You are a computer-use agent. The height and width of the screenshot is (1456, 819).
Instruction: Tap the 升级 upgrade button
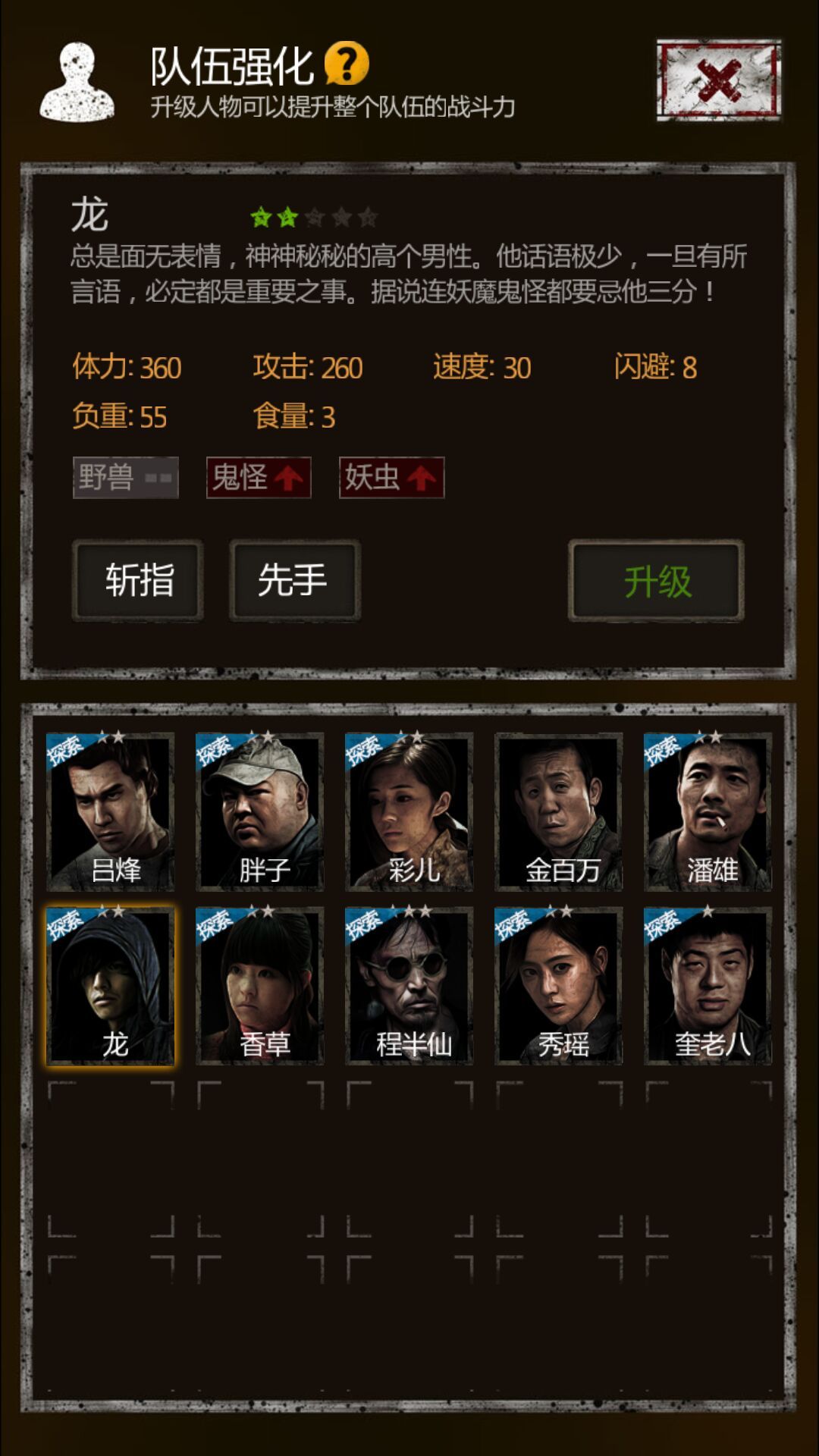pos(656,582)
